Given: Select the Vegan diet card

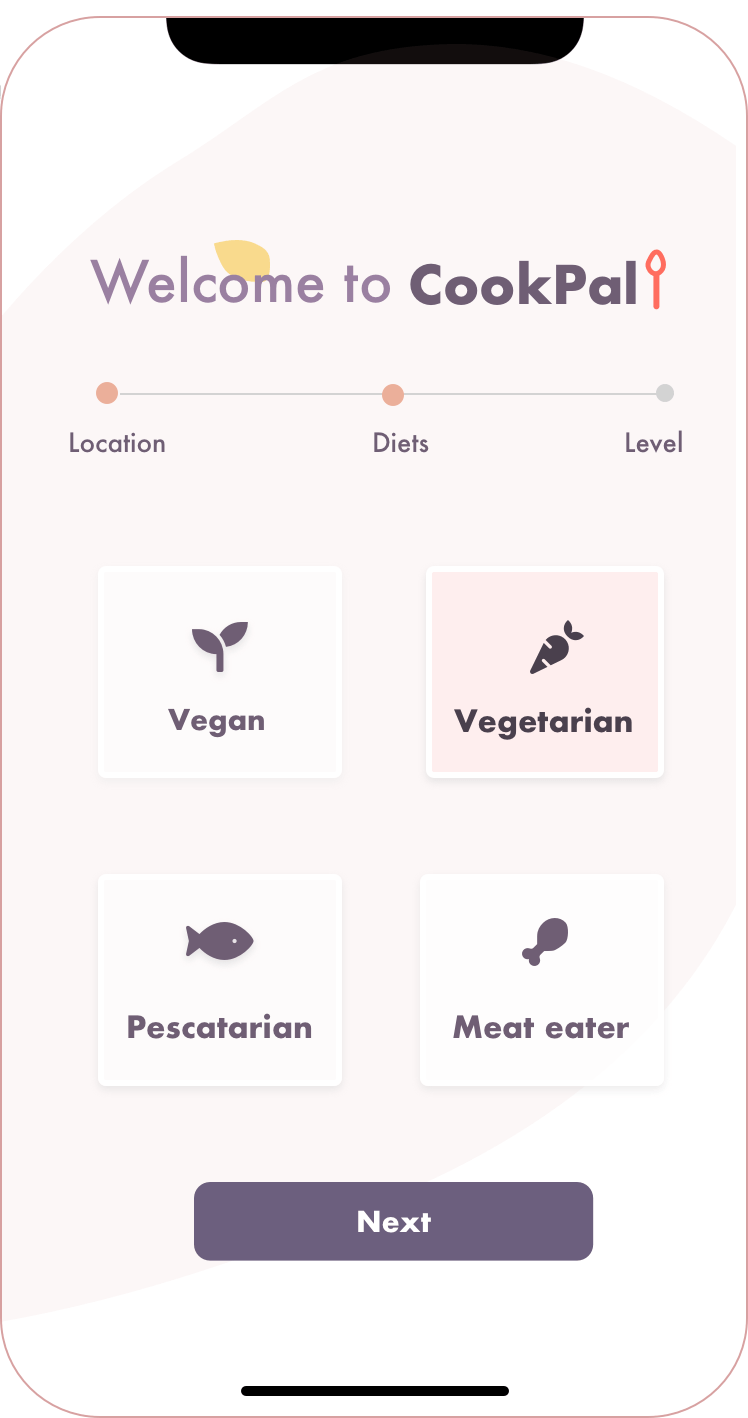Looking at the screenshot, I should click(220, 672).
